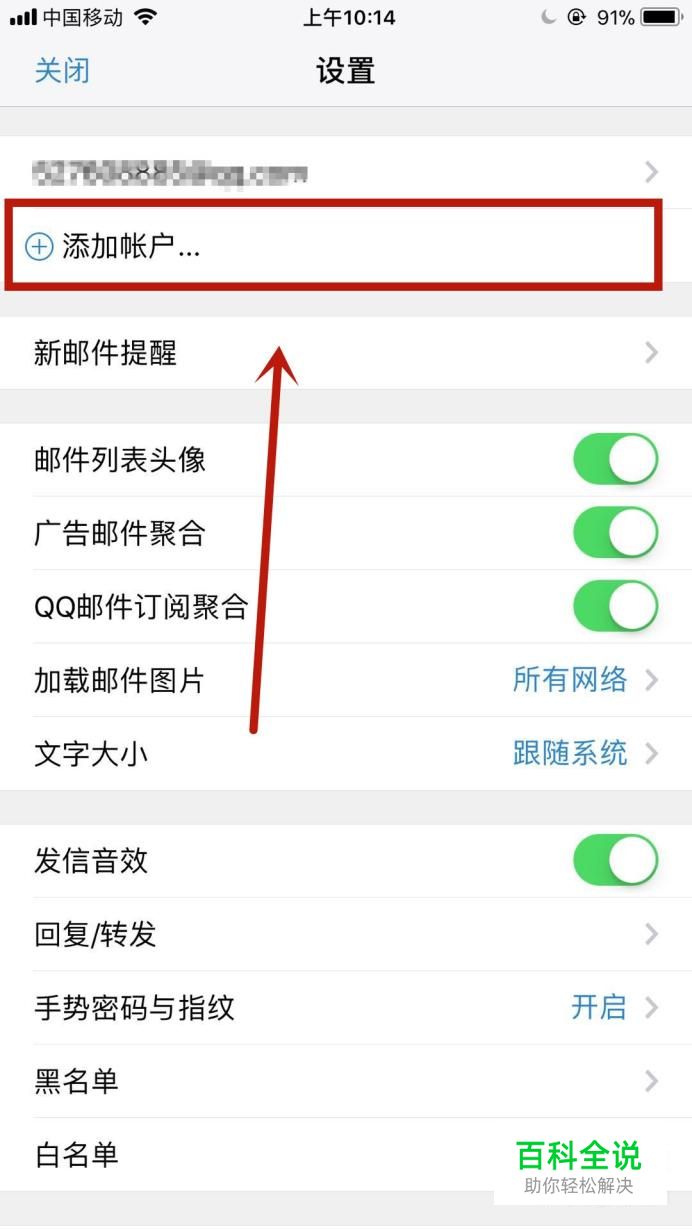Open 加载邮件图片 options

click(x=345, y=681)
